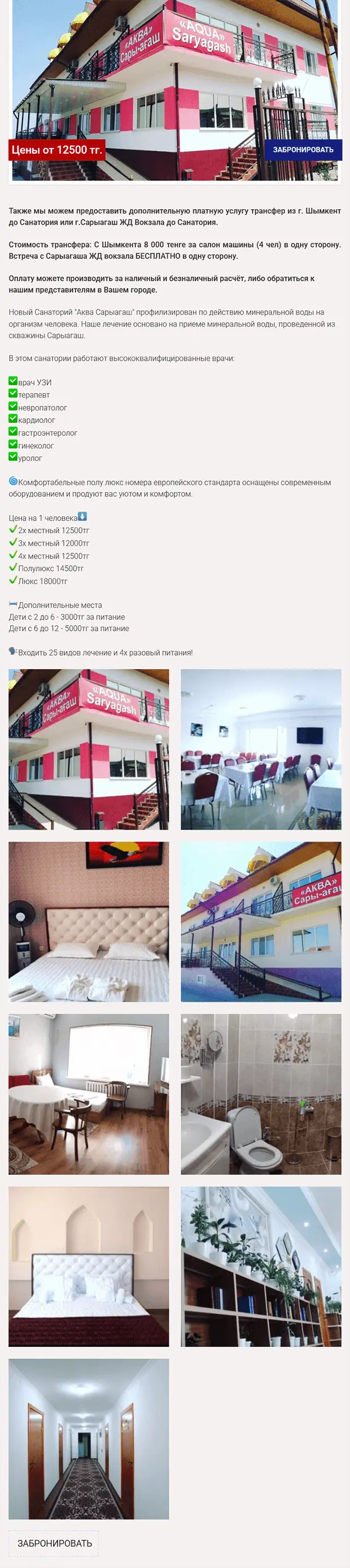Tap the bottom outlined ЗАБРОНИРОВАТЬ button
The image size is (350, 1568).
[x=54, y=1543]
